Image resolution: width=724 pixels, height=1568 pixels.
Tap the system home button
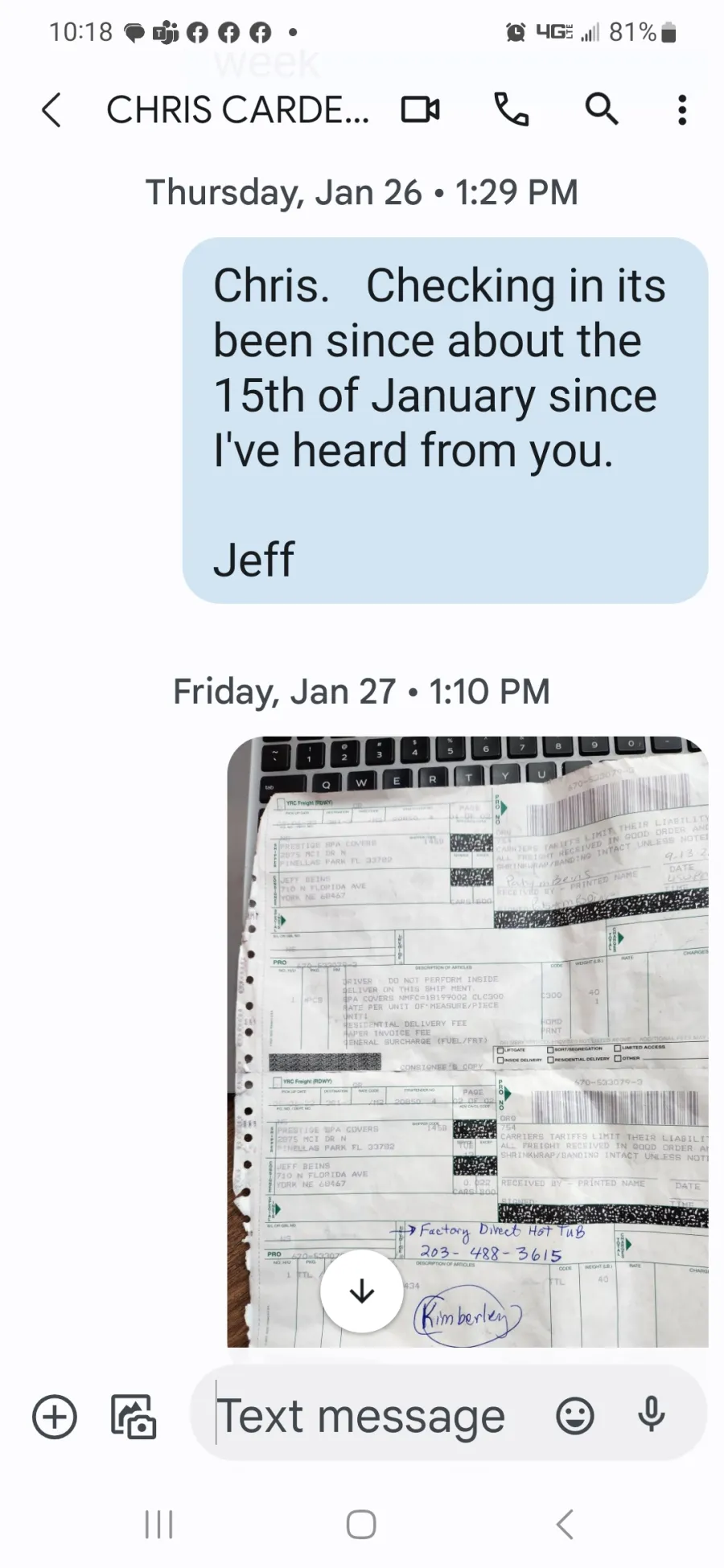[361, 1524]
